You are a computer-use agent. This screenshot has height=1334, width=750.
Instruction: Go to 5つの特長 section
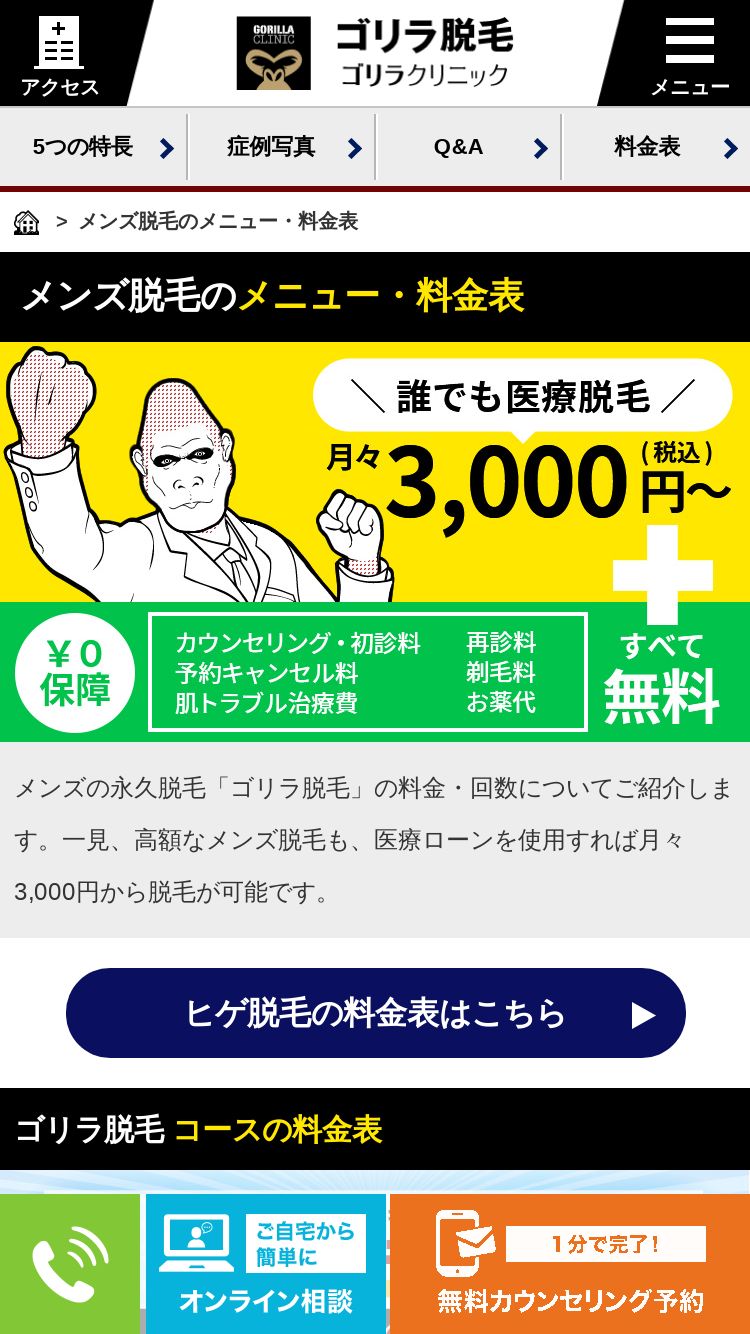click(94, 147)
